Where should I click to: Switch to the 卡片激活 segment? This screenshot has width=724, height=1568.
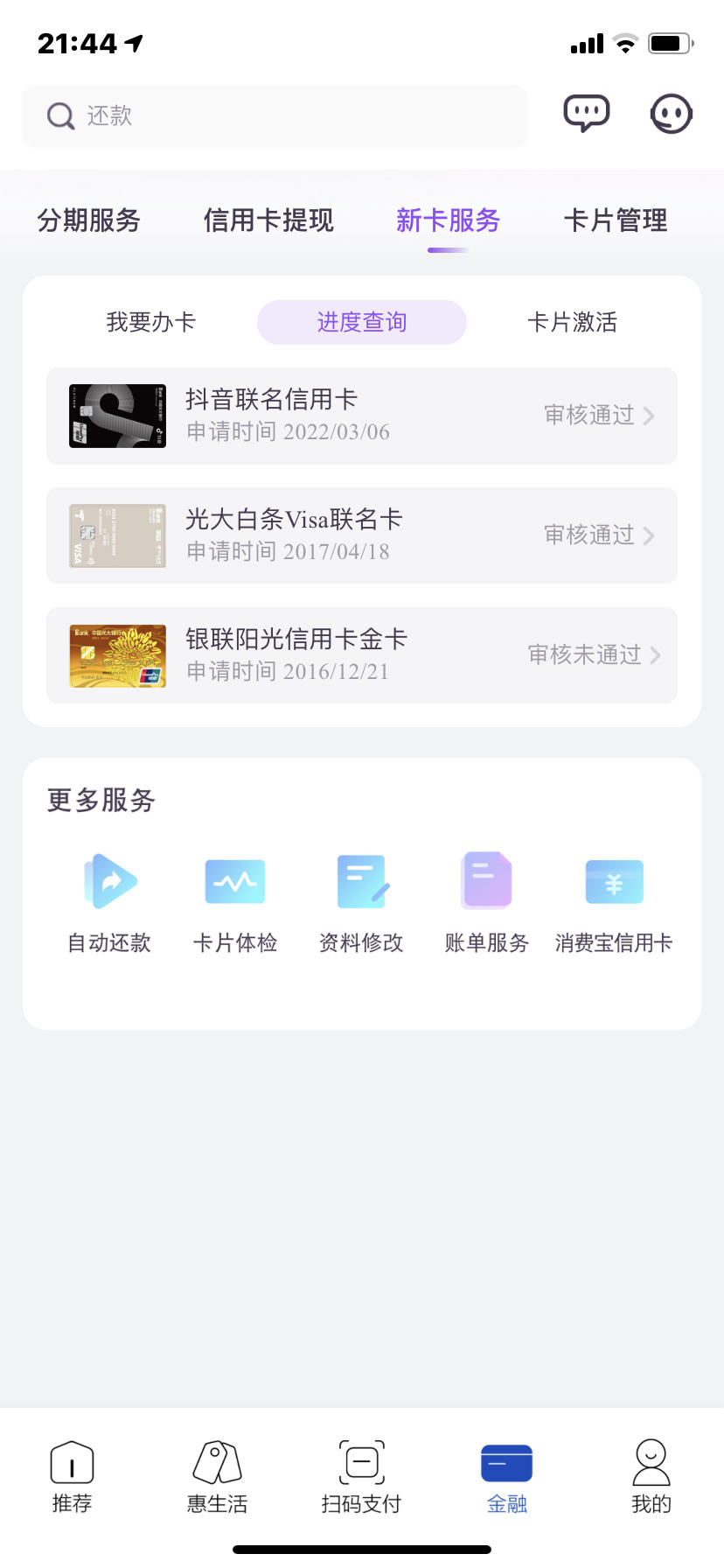pyautogui.click(x=573, y=322)
